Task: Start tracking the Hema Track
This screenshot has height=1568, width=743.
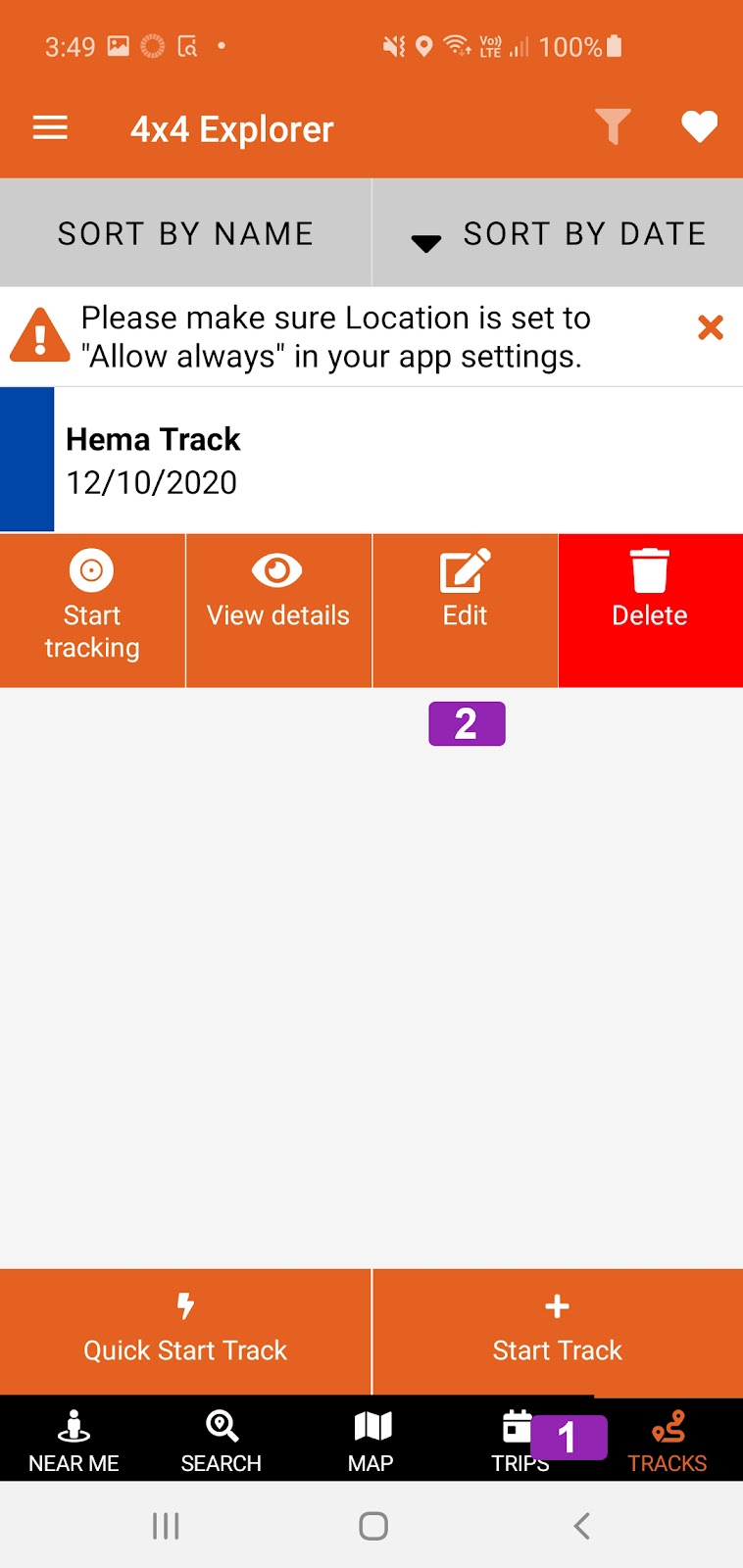Action: [92, 610]
